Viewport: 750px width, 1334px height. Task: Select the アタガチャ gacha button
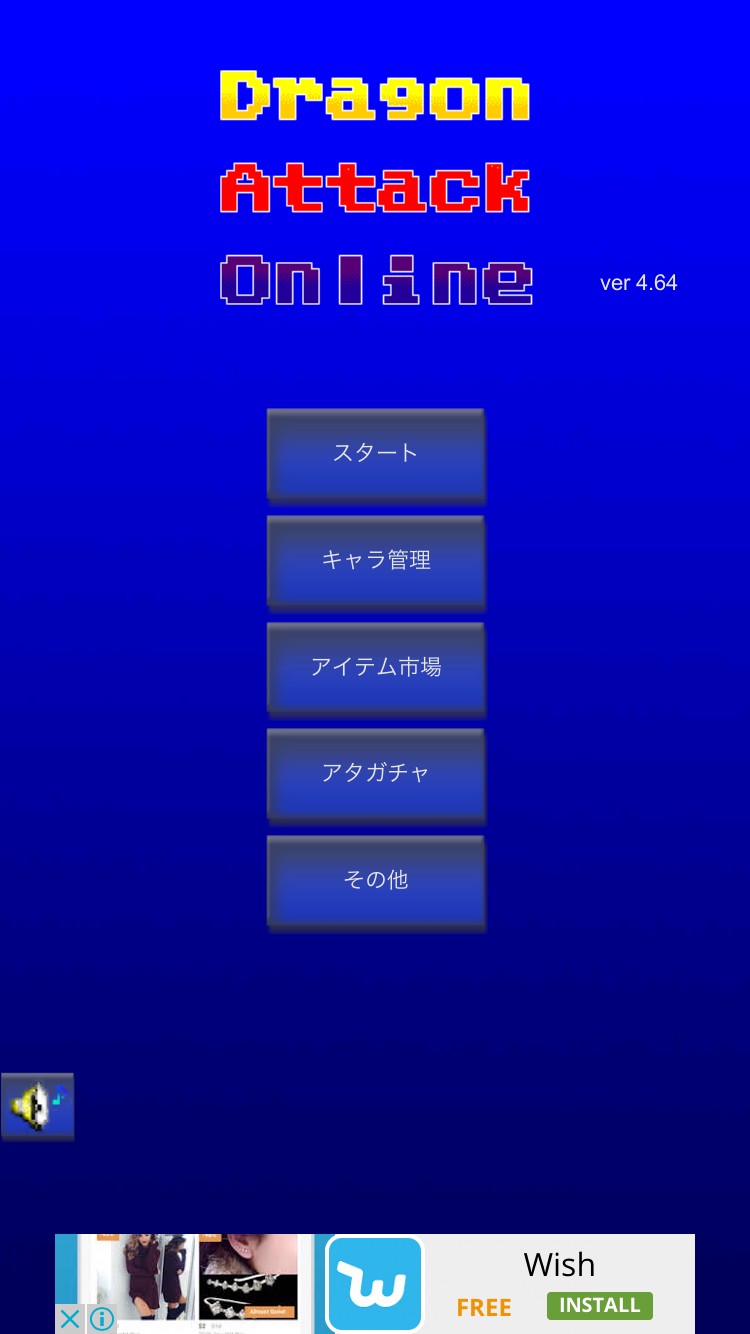click(375, 773)
